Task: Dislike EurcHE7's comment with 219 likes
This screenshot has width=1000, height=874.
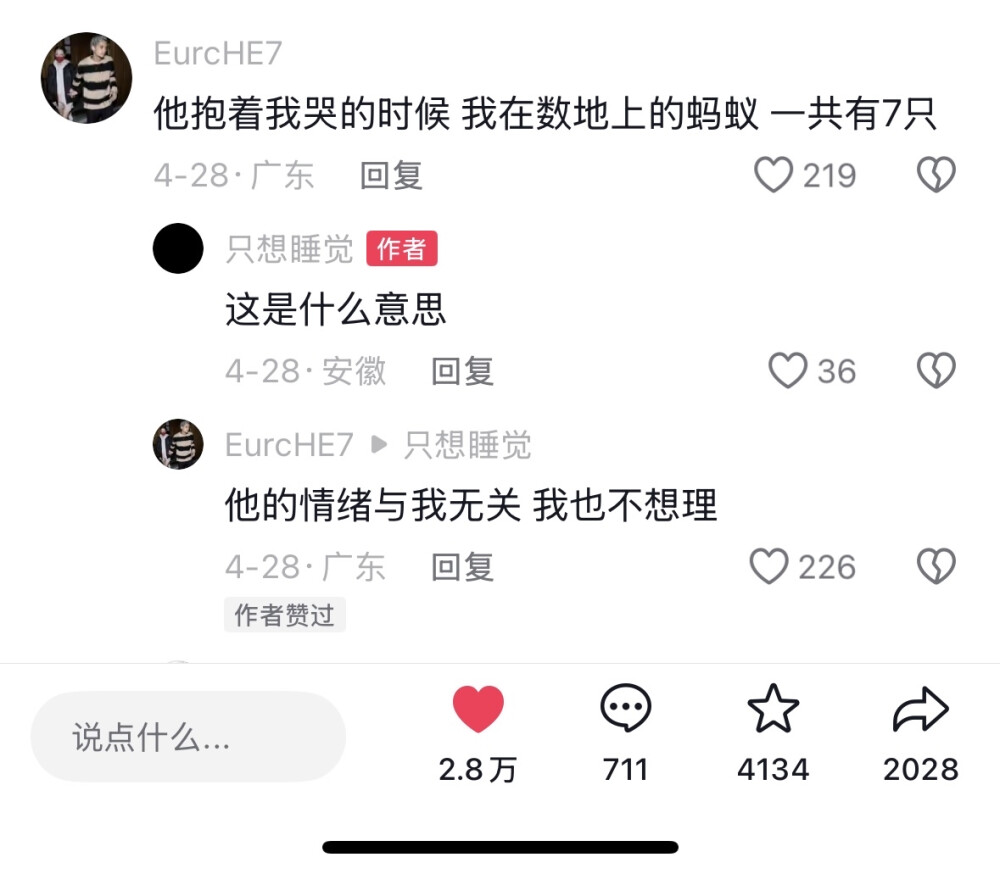Action: pyautogui.click(x=936, y=176)
